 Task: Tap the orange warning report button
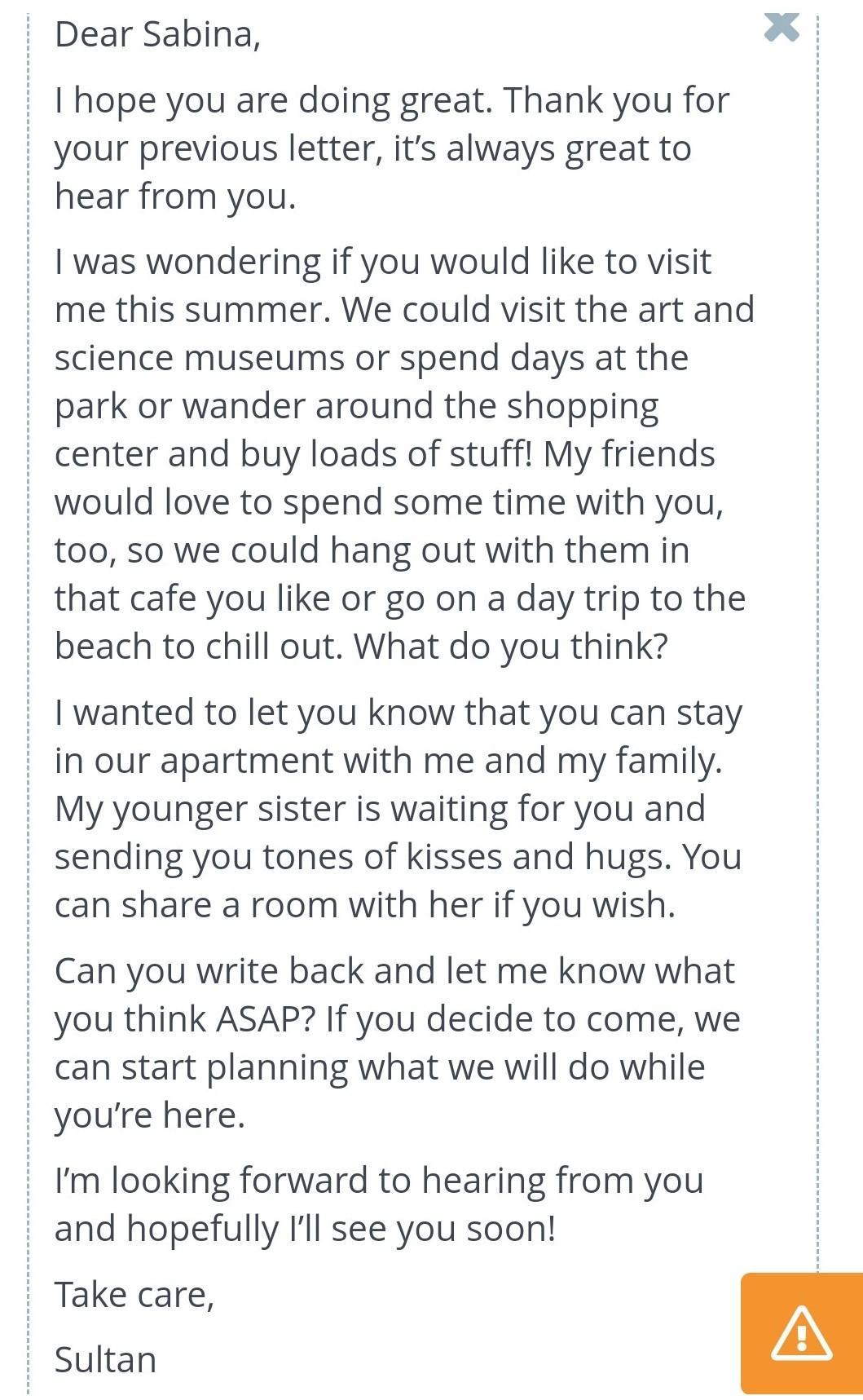pos(802,1332)
